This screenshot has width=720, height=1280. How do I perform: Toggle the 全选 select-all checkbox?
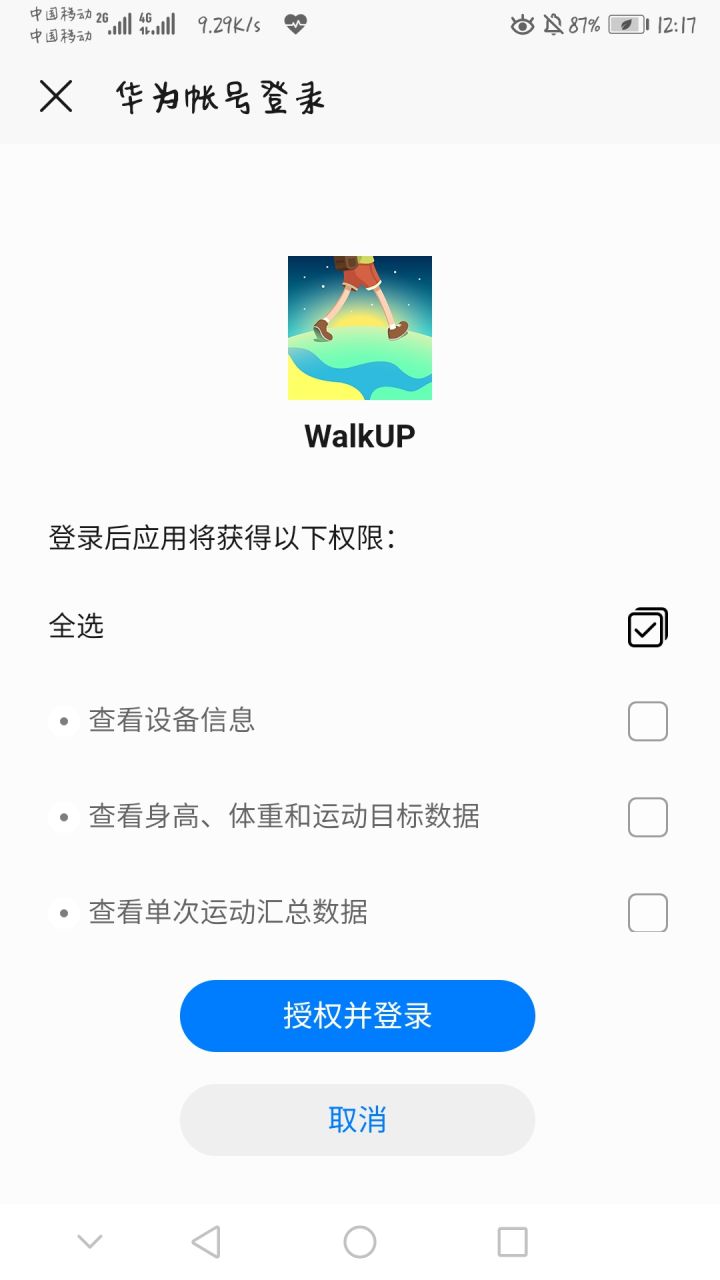tap(647, 628)
